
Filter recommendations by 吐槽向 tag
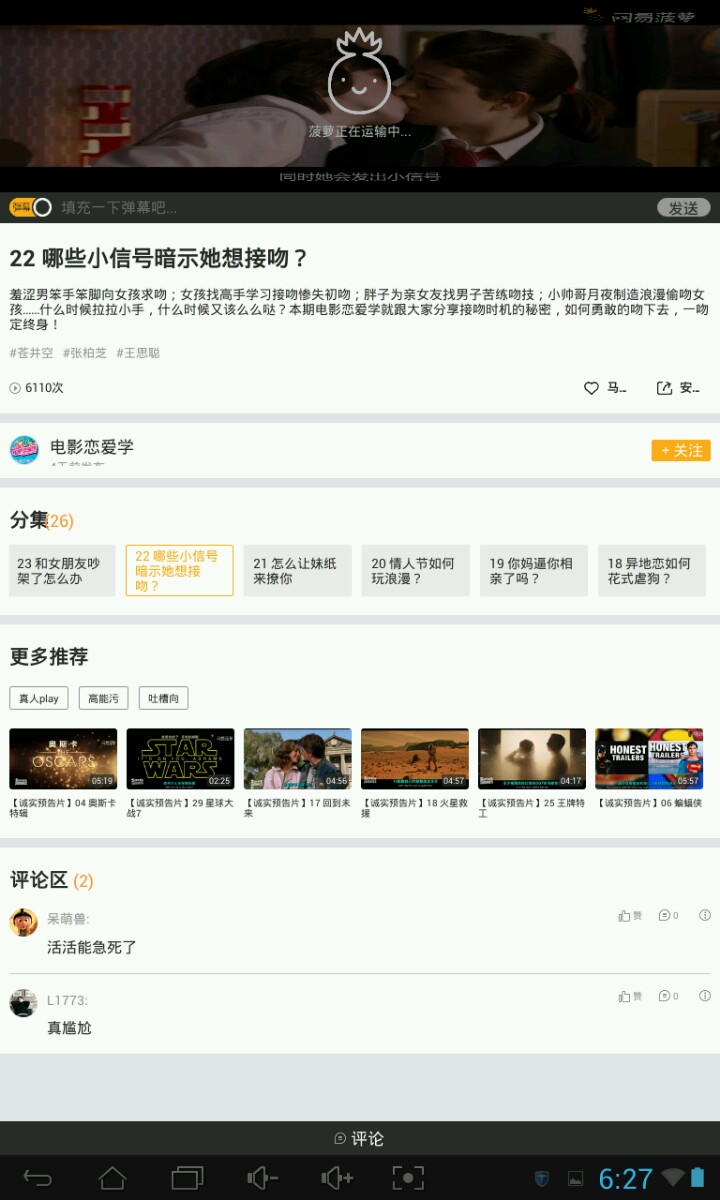point(163,698)
